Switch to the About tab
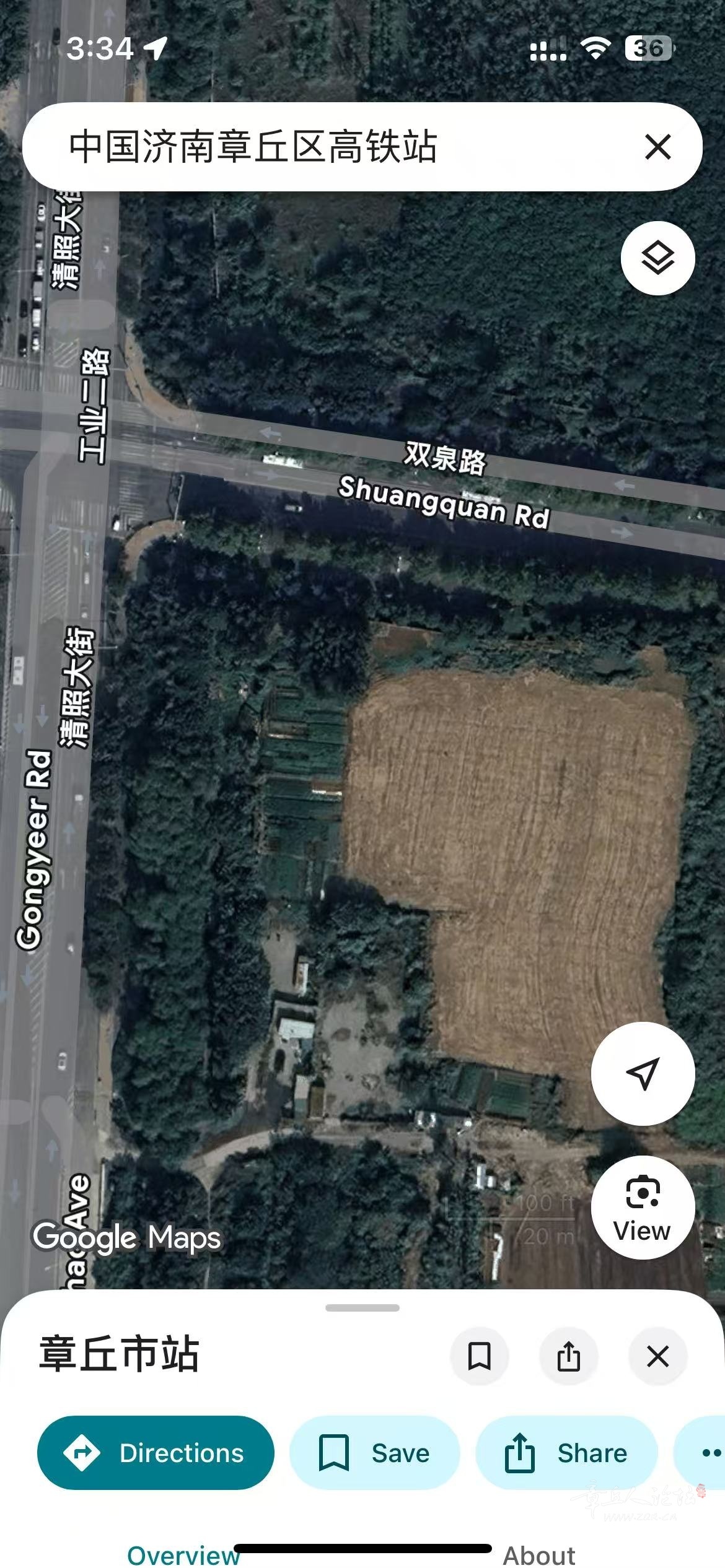Image resolution: width=725 pixels, height=1568 pixels. pos(538,1554)
